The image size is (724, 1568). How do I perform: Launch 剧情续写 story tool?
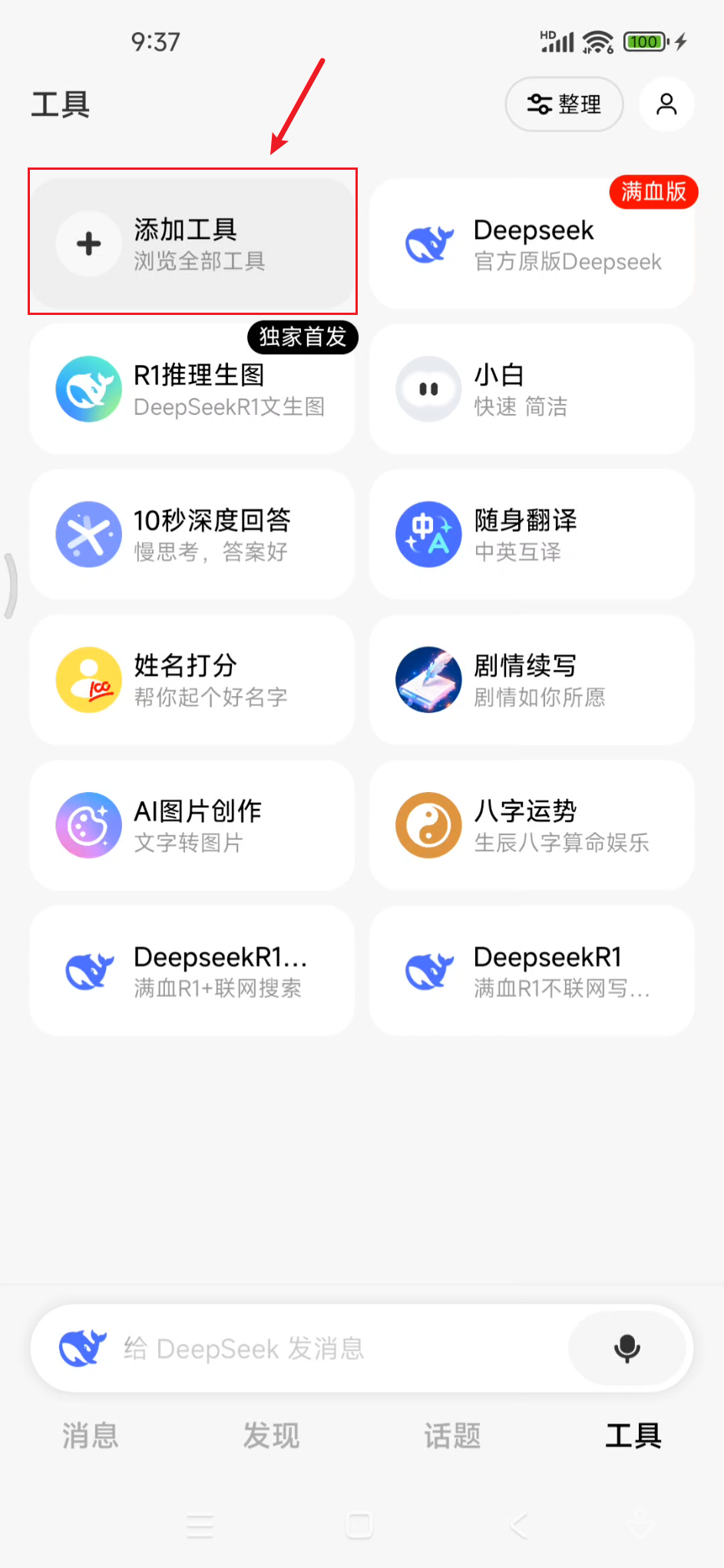[x=532, y=679]
